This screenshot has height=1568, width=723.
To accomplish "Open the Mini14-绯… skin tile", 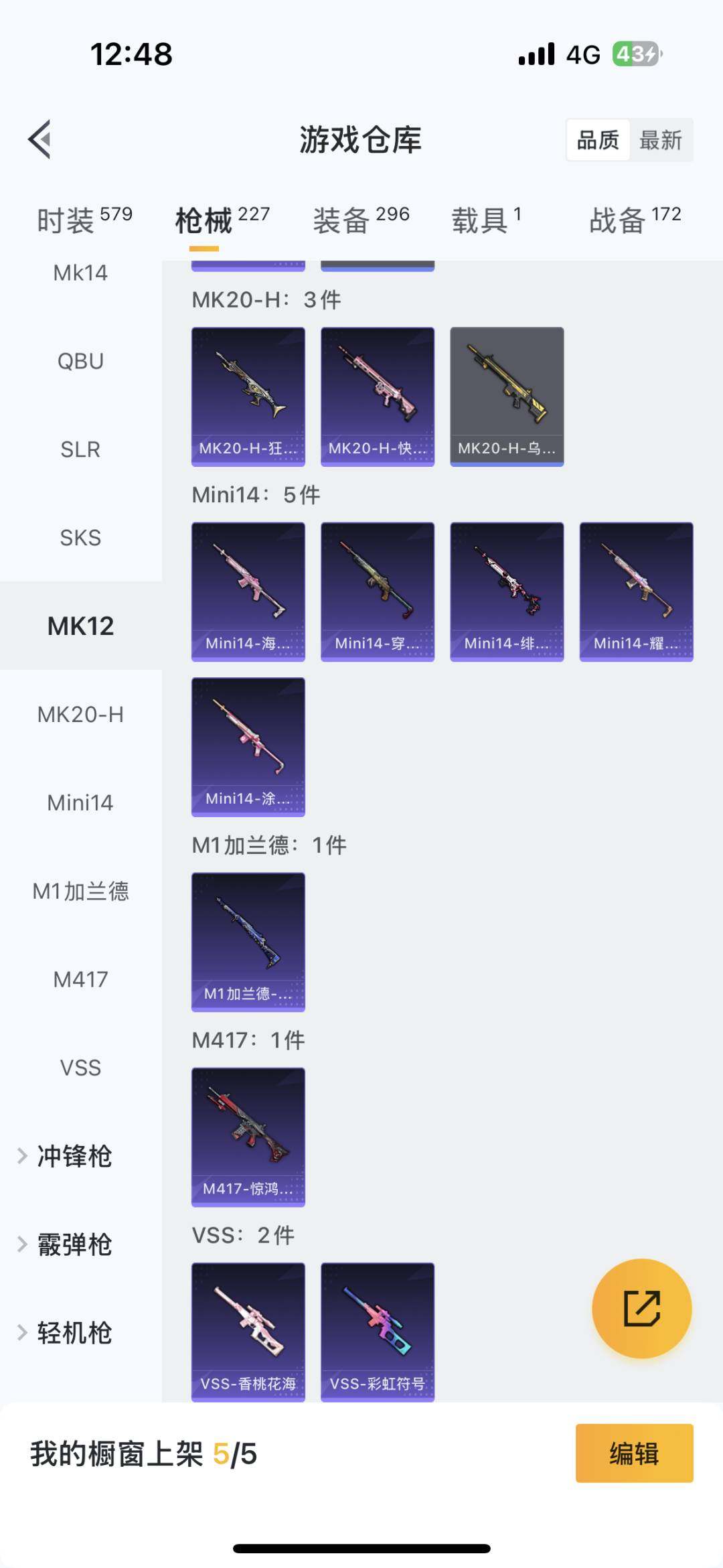I will pos(507,591).
